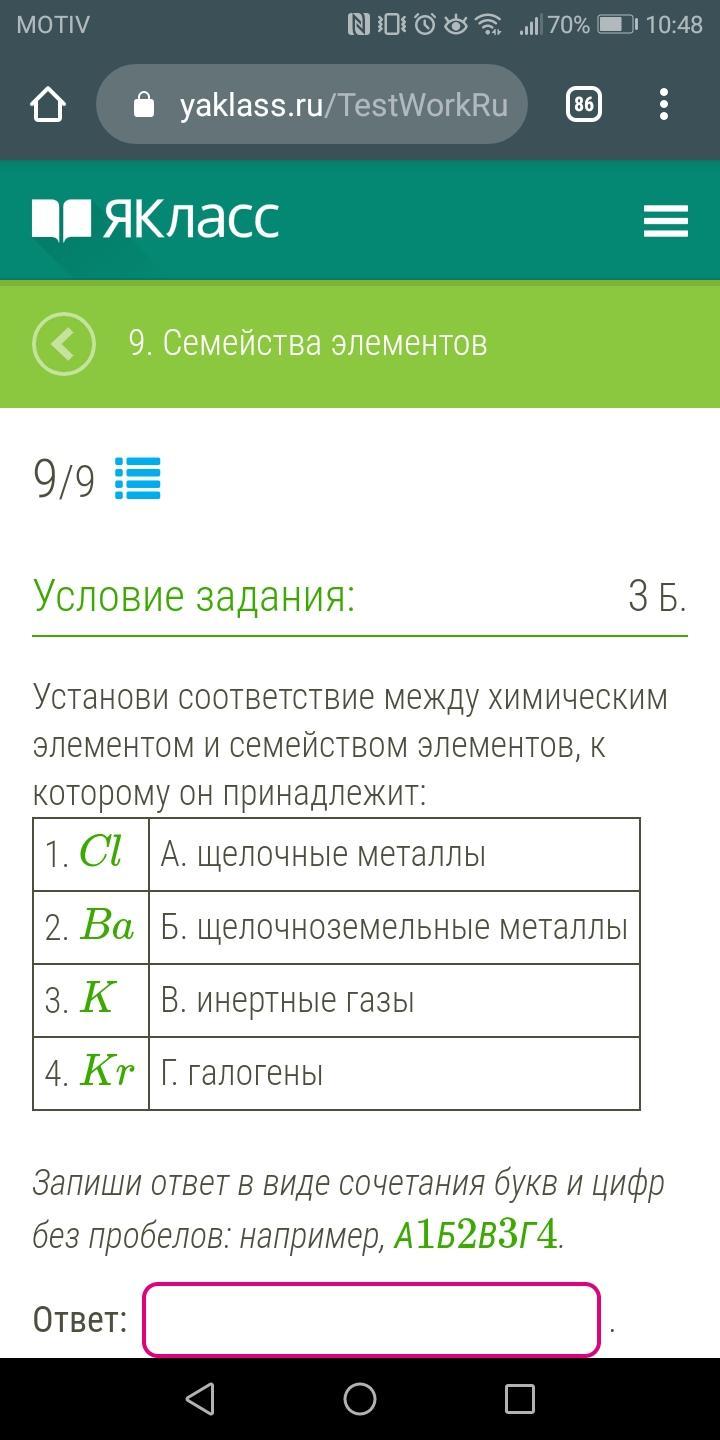
Task: Open the ЯКласс hamburger menu
Action: [666, 221]
